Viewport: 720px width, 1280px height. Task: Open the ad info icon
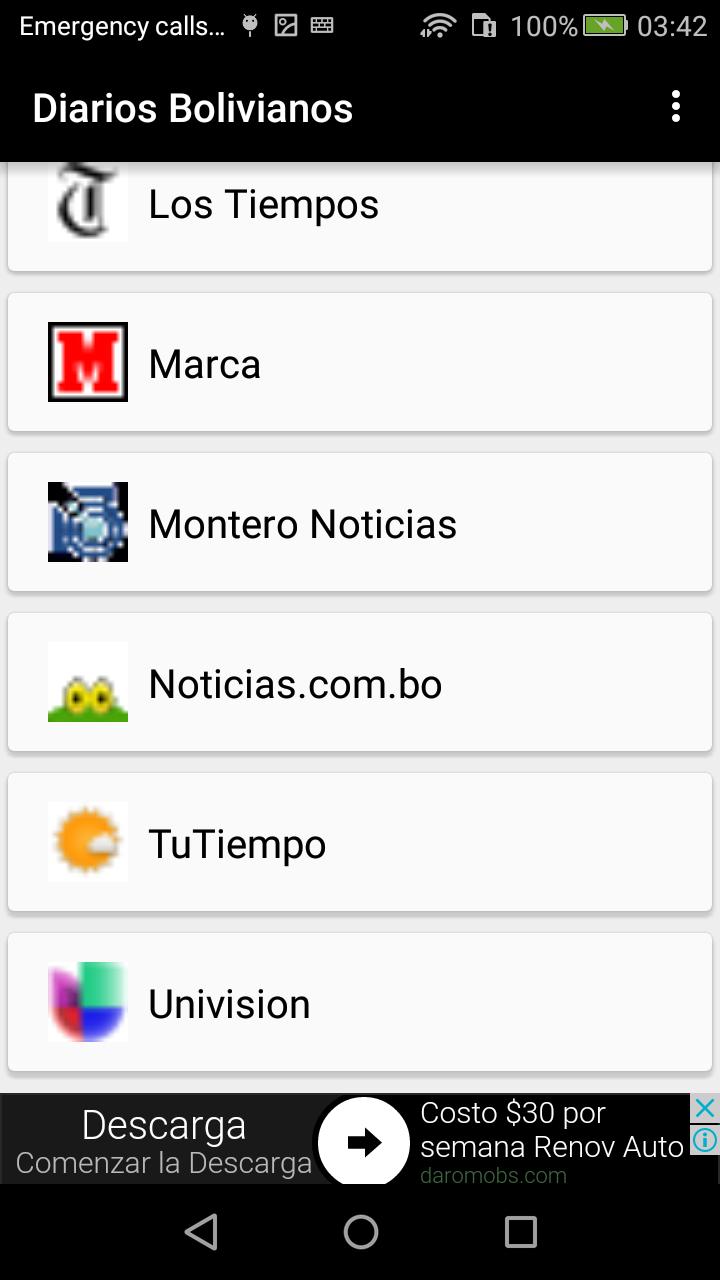click(x=705, y=1139)
